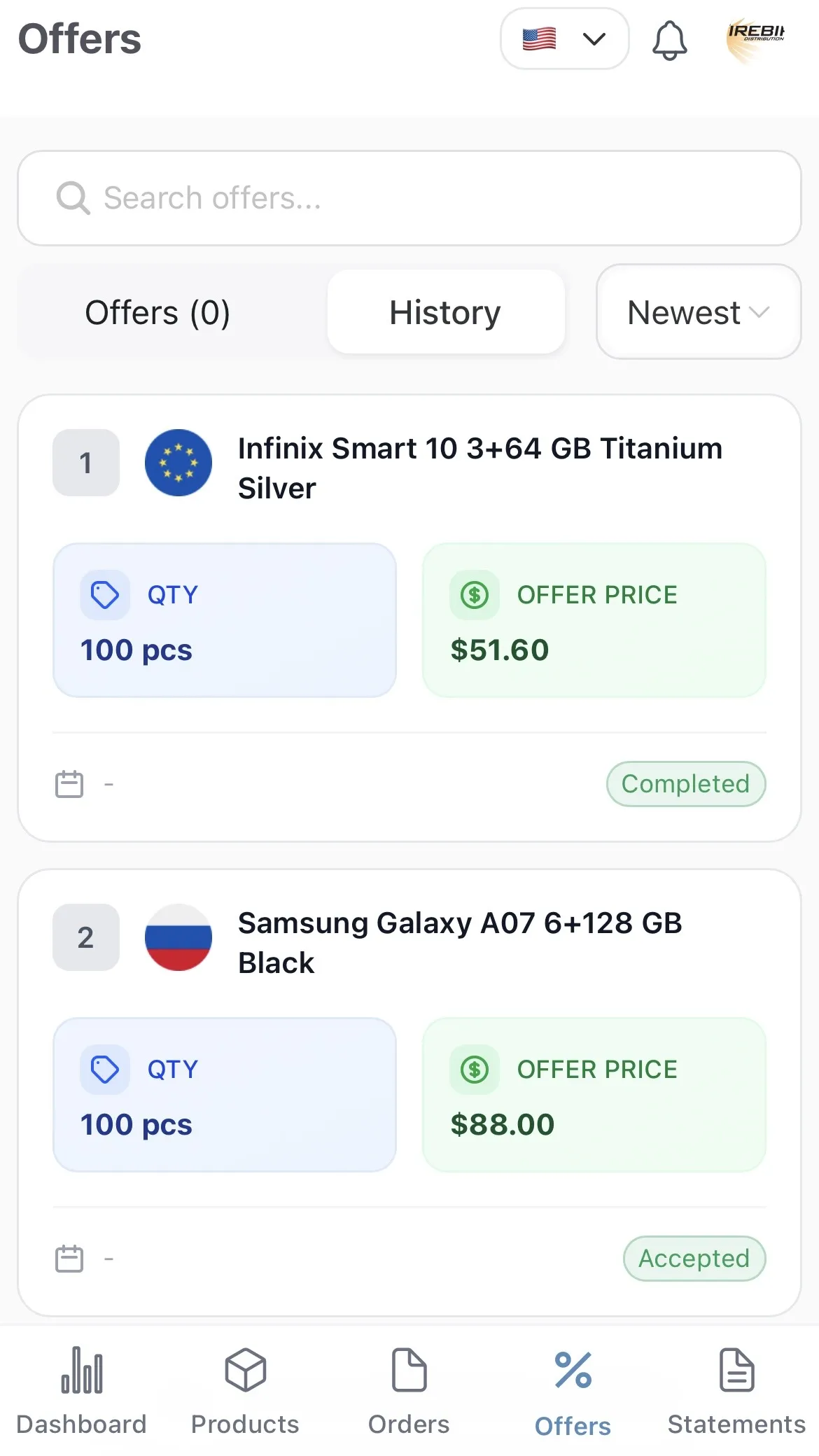Viewport: 819px width, 1456px height.
Task: Click inside the Search offers field
Action: click(409, 198)
